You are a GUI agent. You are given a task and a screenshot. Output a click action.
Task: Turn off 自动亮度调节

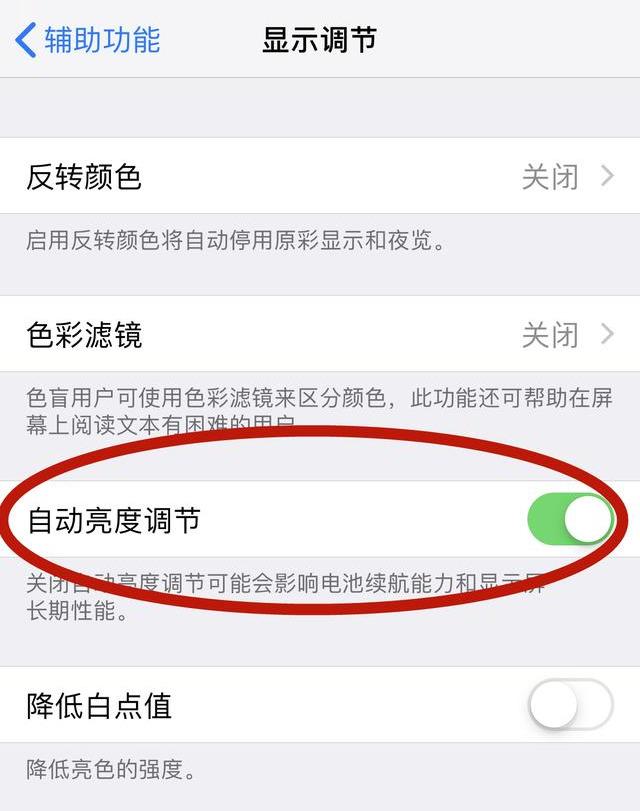[569, 520]
